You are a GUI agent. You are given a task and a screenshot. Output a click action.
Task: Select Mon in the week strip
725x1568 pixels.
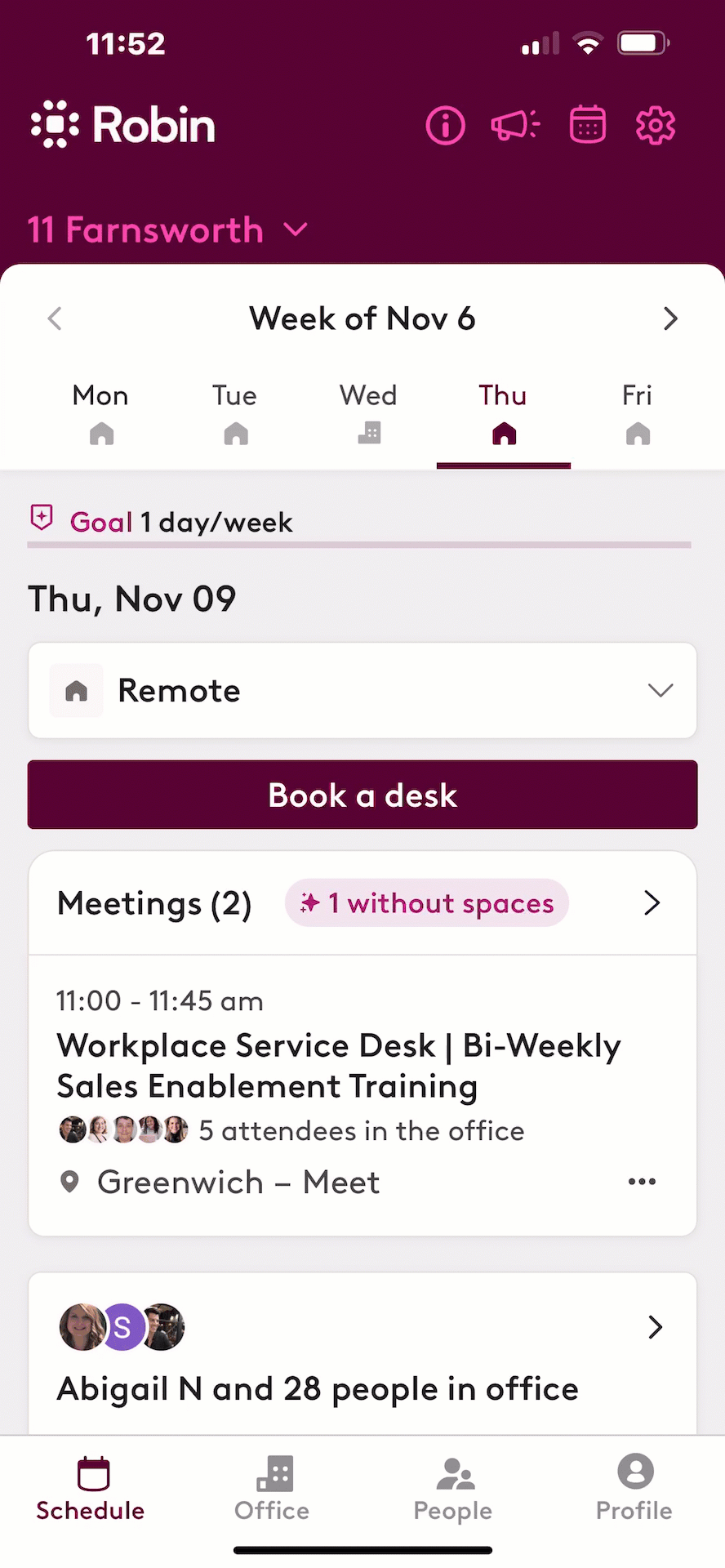pyautogui.click(x=100, y=413)
